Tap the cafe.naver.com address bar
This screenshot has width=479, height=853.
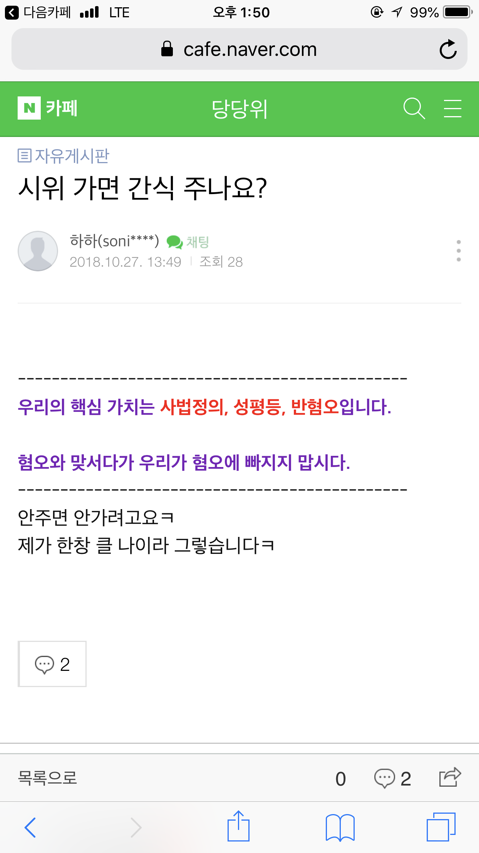point(239,50)
